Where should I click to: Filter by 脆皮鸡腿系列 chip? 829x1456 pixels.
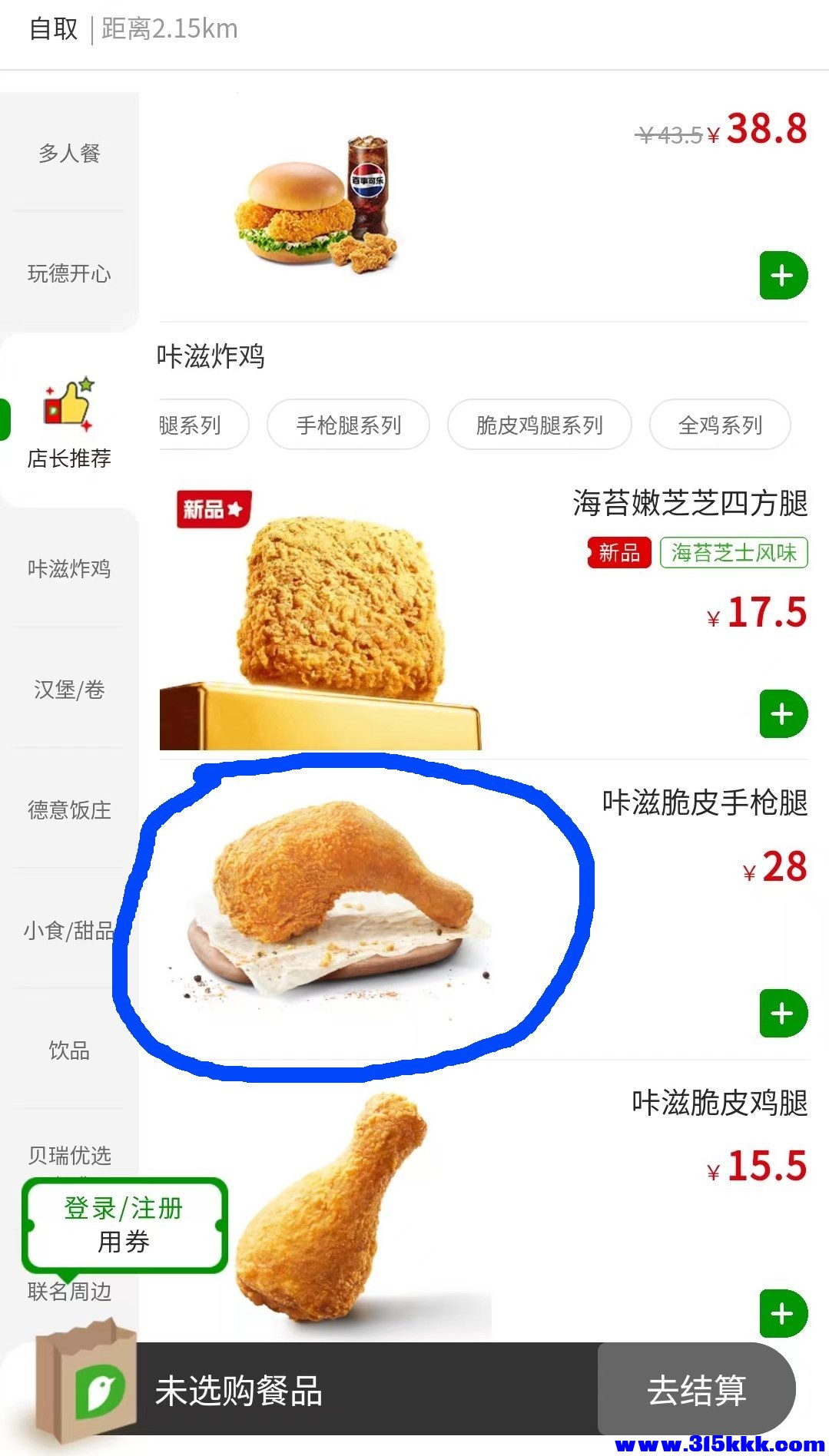point(539,425)
